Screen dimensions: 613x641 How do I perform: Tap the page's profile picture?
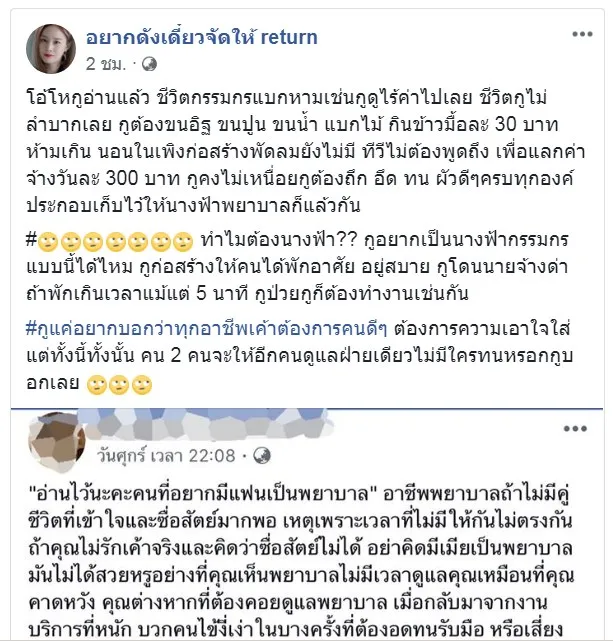[47, 50]
